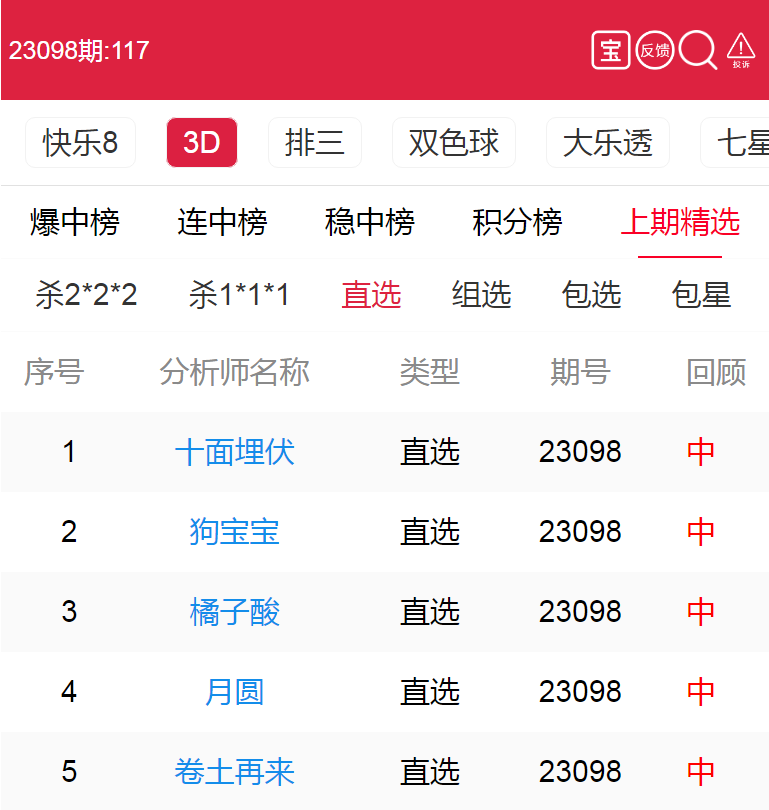Image resolution: width=769 pixels, height=810 pixels.
Task: Open analyst 卷土再来 page
Action: 234,771
